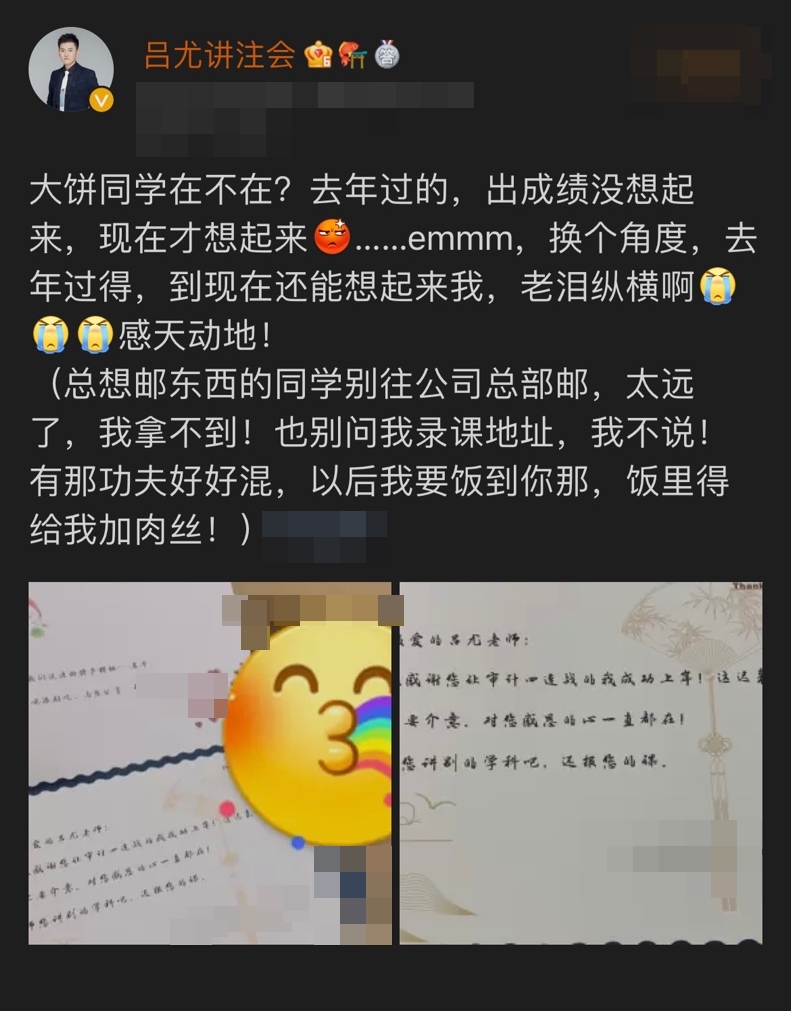Tap the username 吕尤讲注会
Screen dimensions: 791x1011
click(219, 54)
